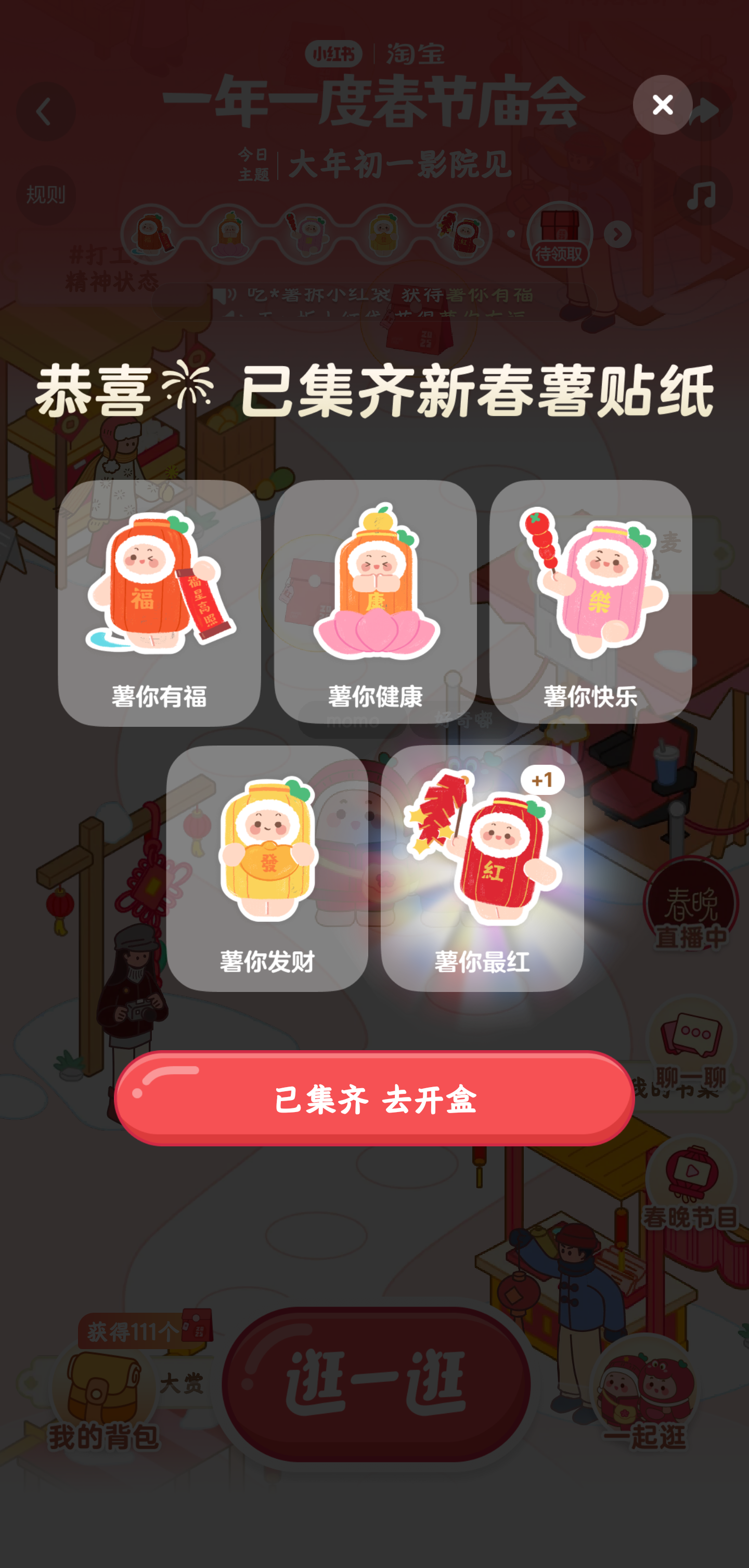Select the 薯你健康 sticker card

(x=375, y=602)
